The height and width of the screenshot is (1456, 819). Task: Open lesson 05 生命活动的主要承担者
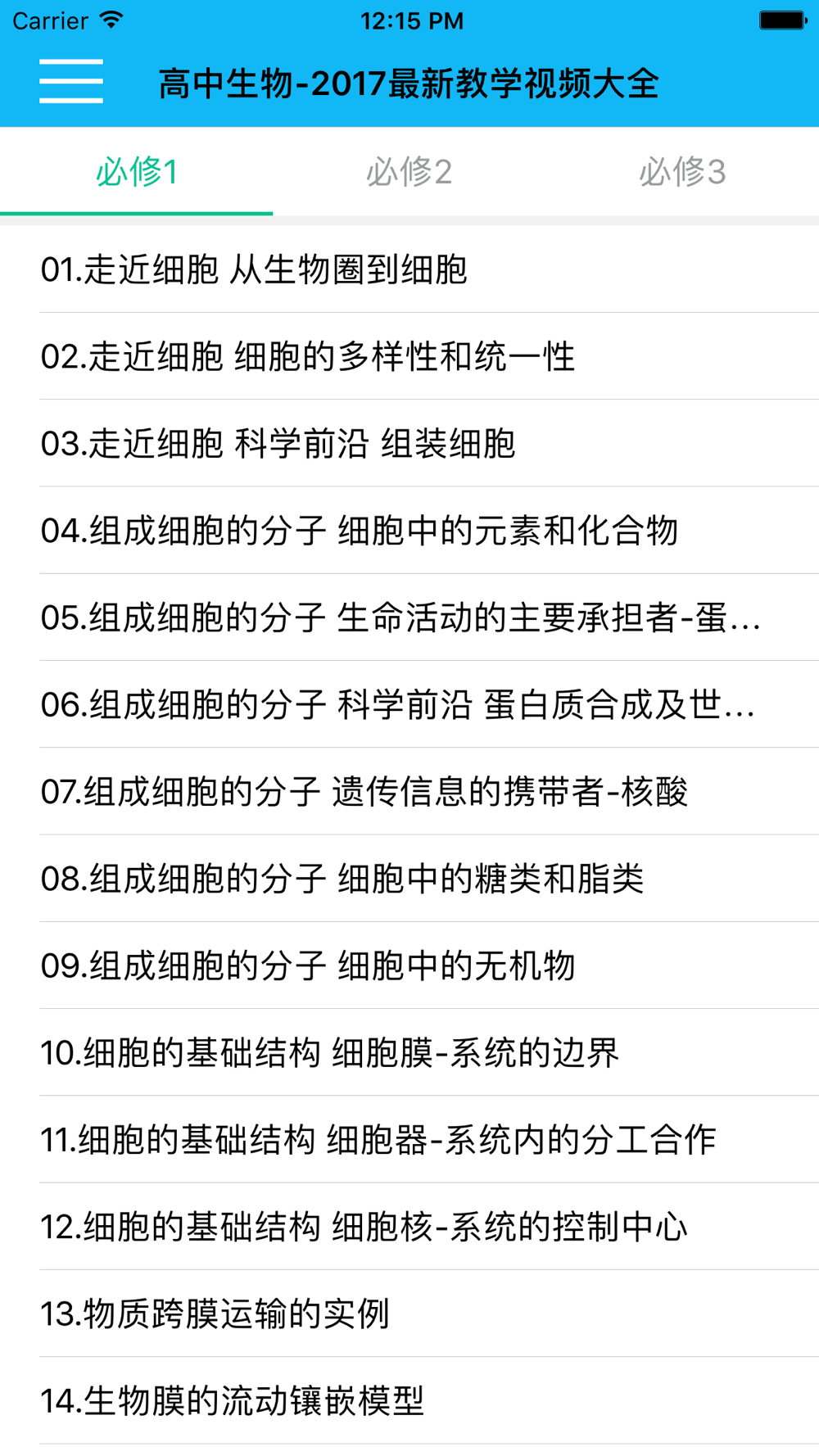[x=409, y=617]
